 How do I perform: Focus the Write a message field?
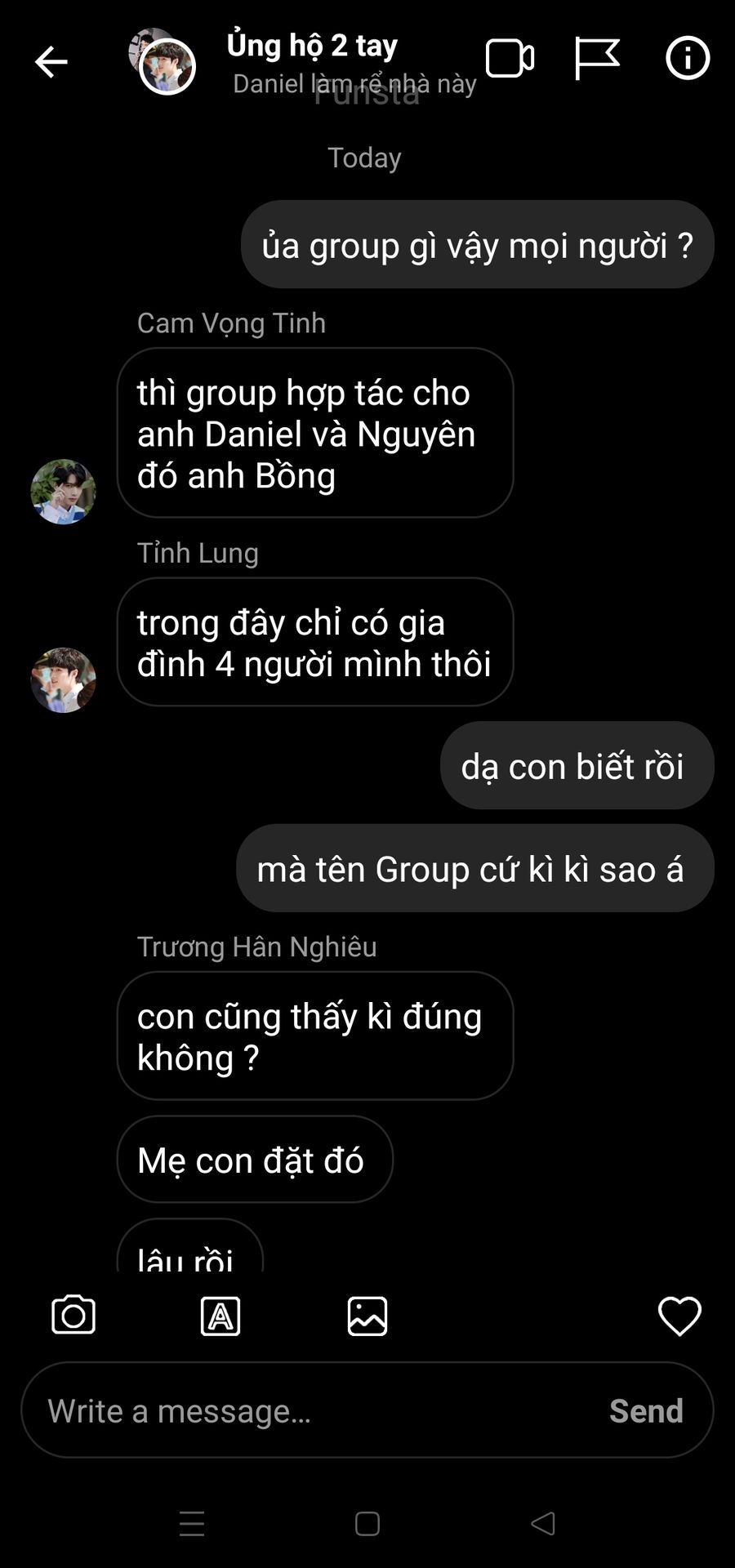click(310, 1410)
